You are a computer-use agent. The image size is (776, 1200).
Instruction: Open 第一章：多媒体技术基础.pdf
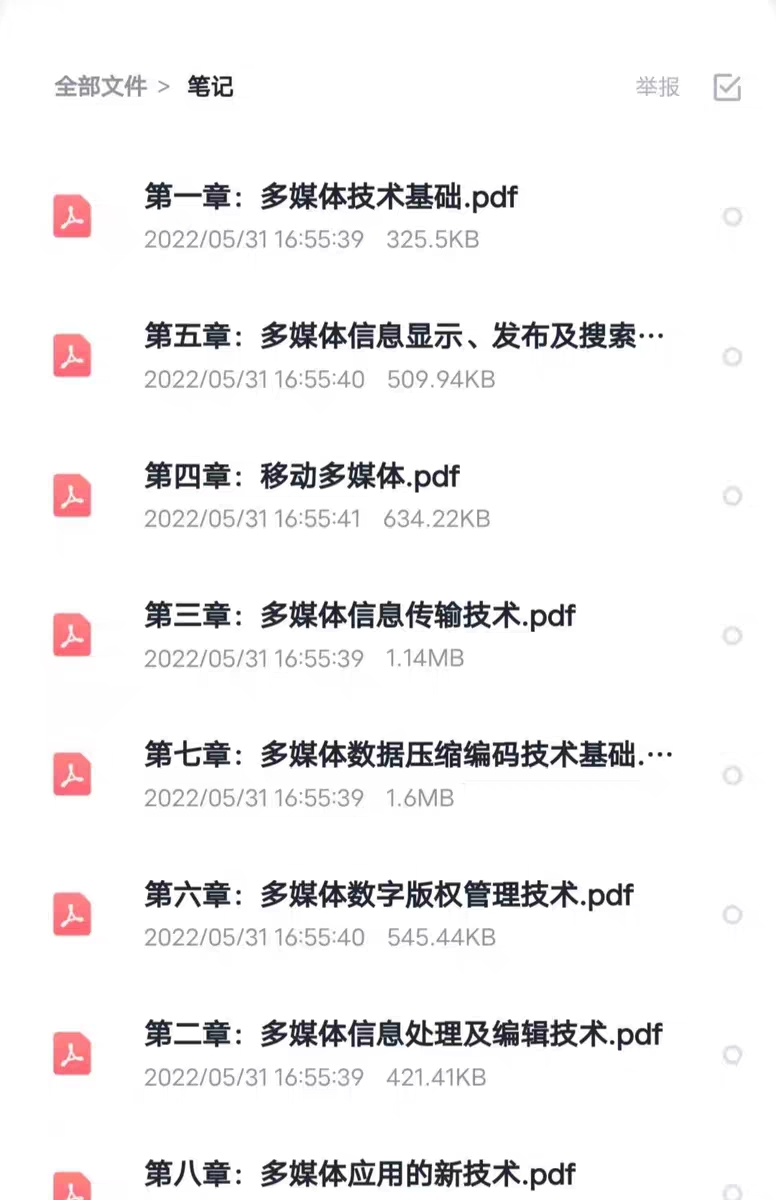[x=331, y=197]
